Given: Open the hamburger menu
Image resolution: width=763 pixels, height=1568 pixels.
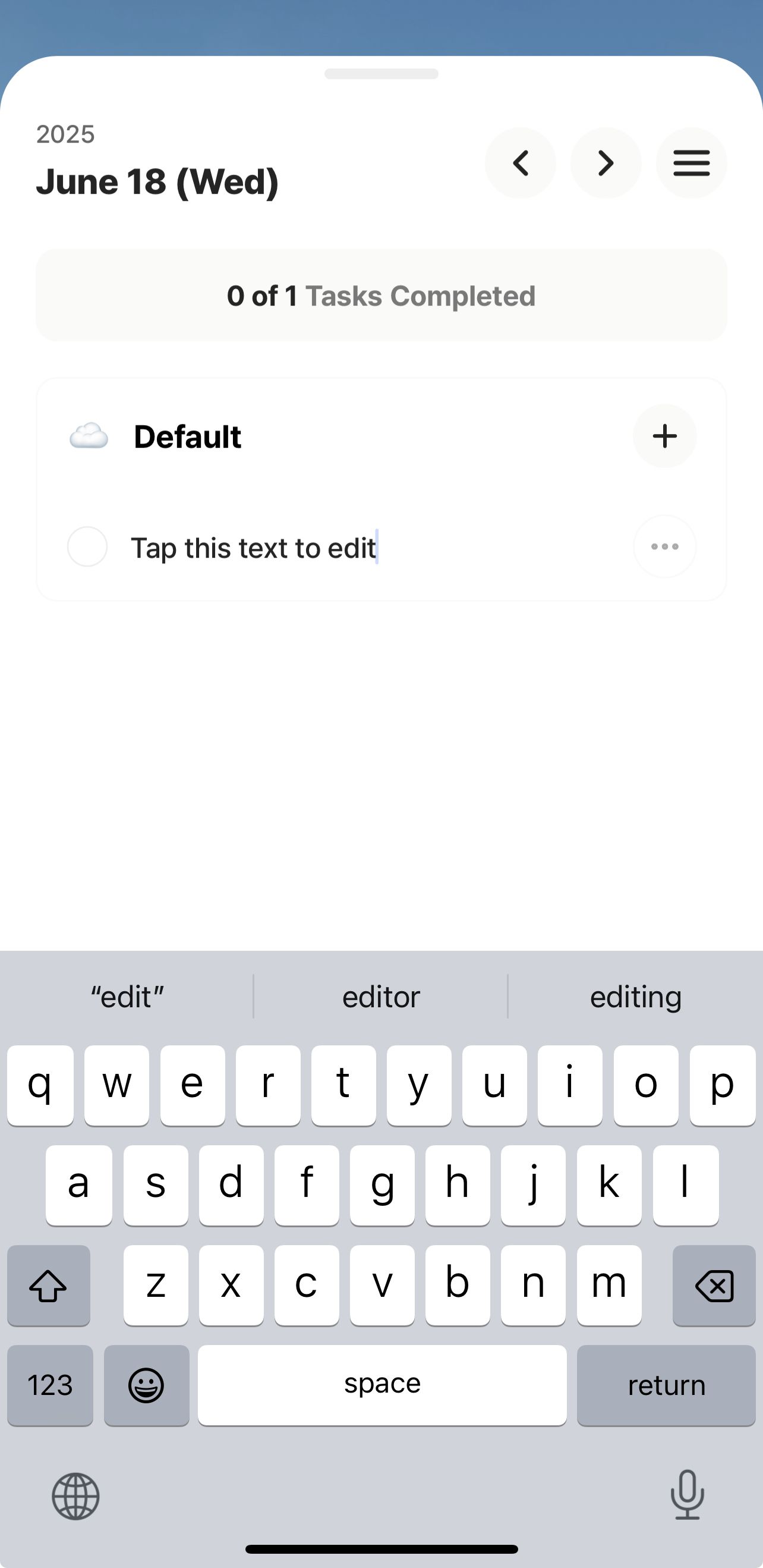Looking at the screenshot, I should point(691,163).
